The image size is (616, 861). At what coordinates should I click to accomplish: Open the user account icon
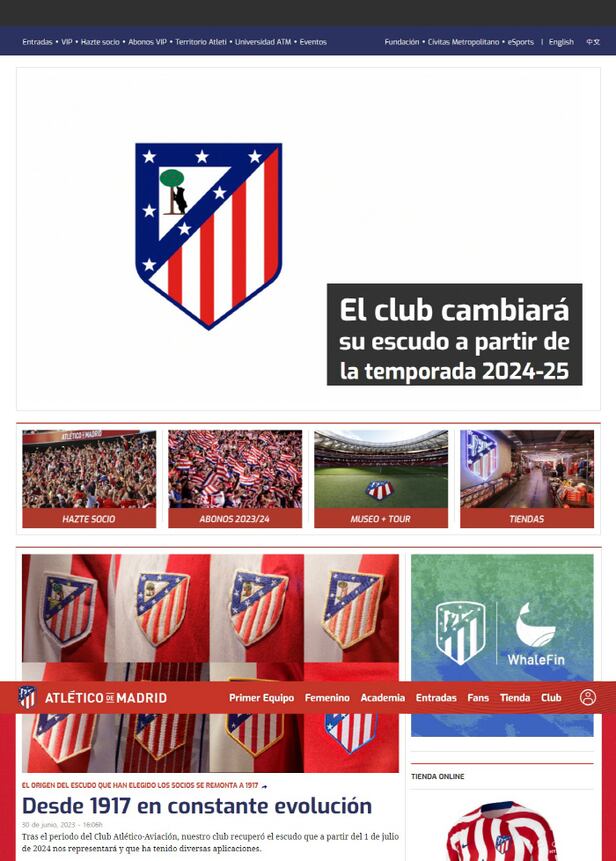coord(588,698)
